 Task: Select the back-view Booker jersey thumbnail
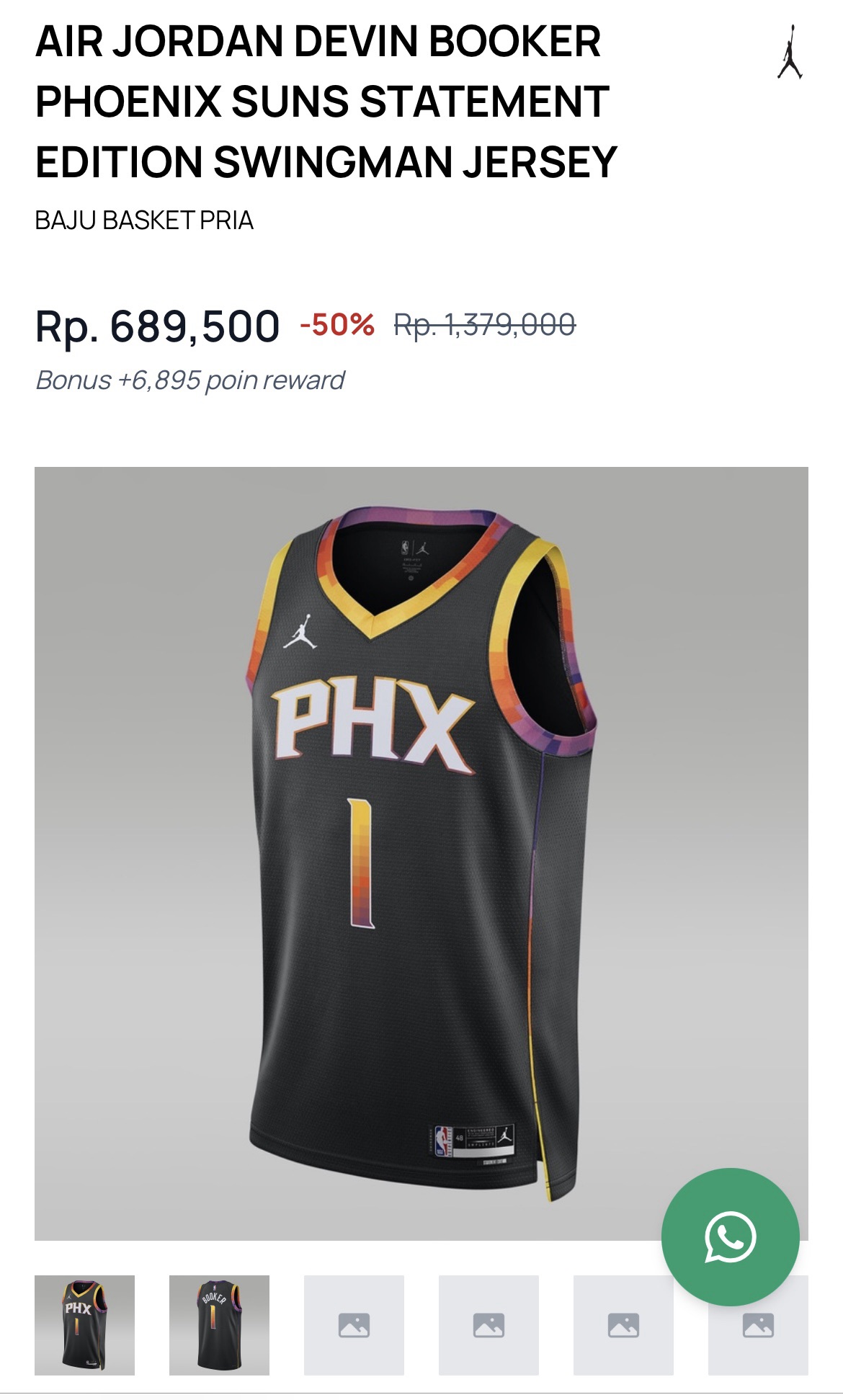click(x=219, y=1324)
